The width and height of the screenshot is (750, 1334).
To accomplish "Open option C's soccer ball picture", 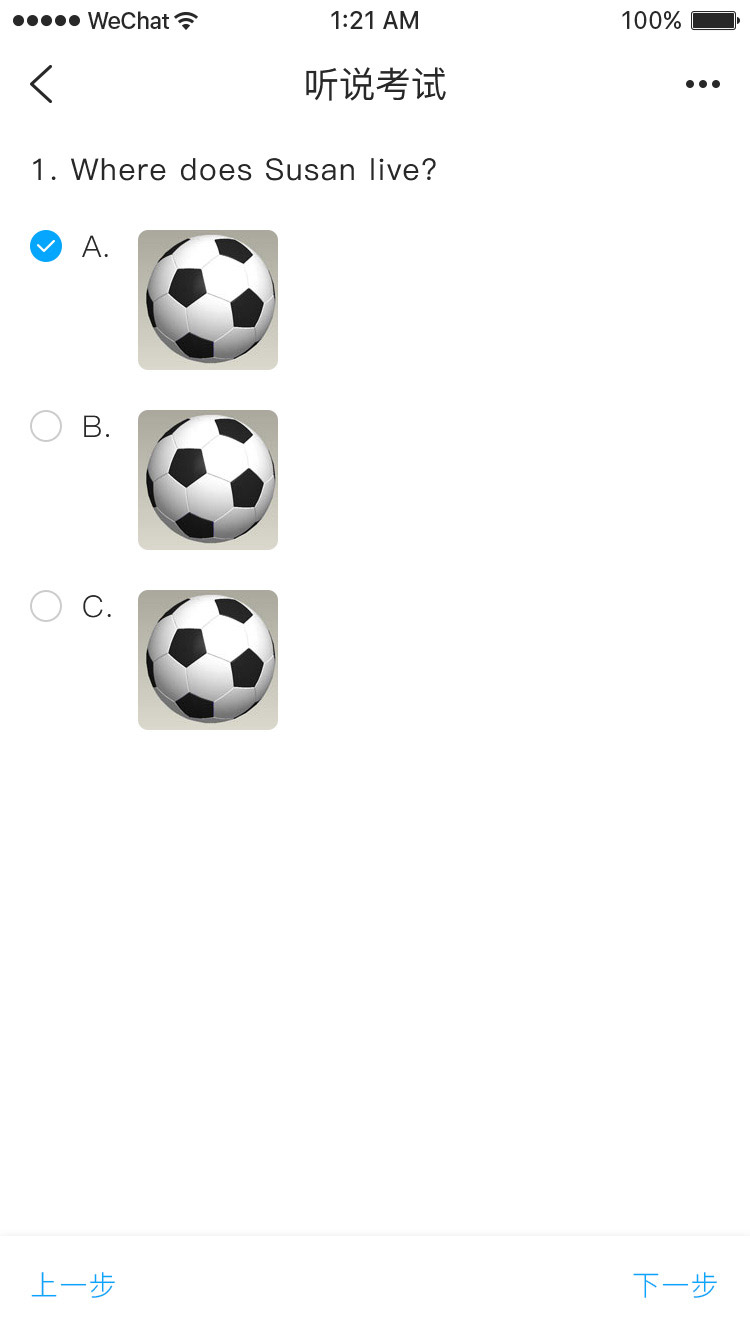I will coord(208,660).
